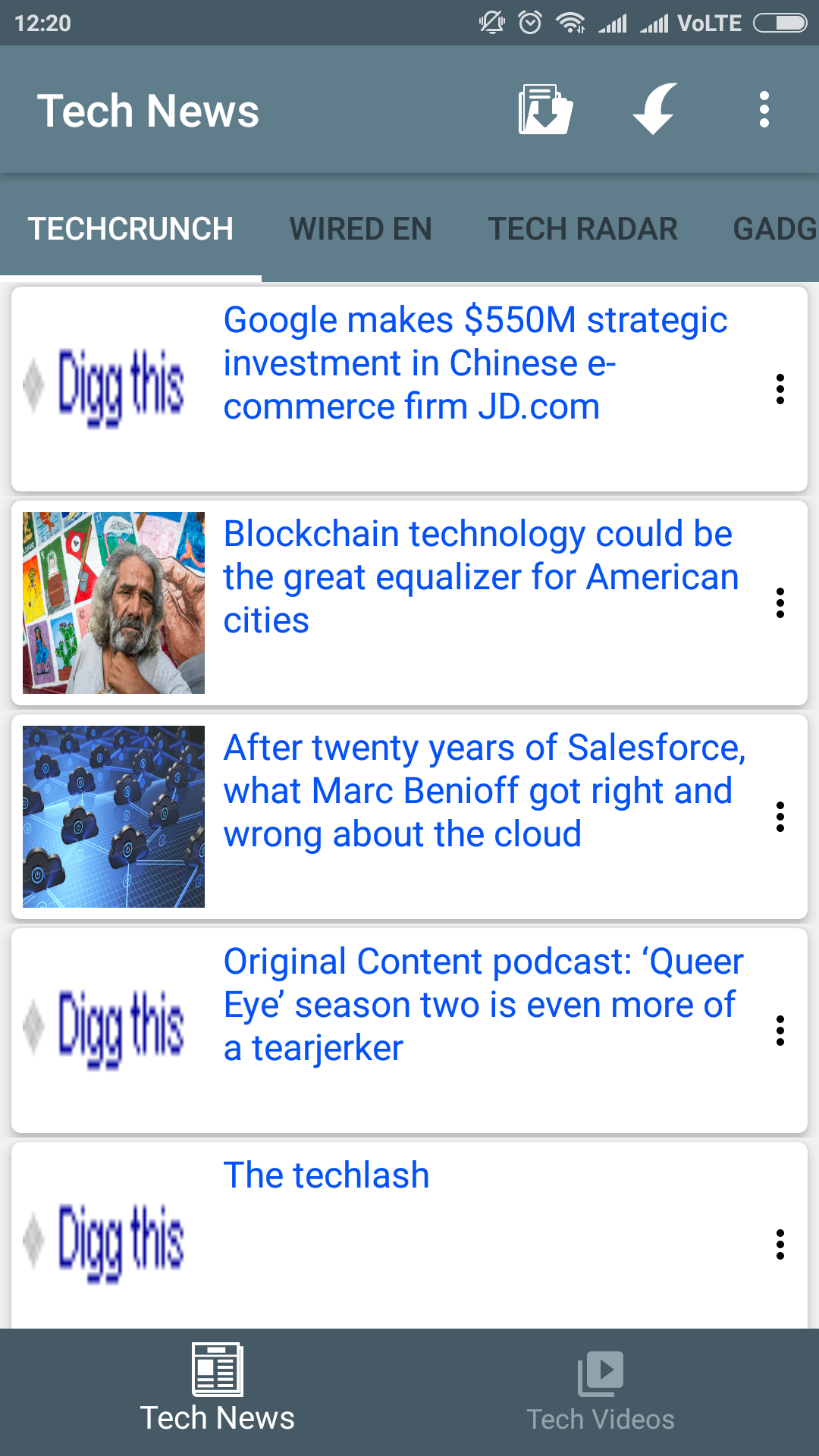Open options for the Salesforce article
Viewport: 819px width, 1456px height.
(x=780, y=817)
